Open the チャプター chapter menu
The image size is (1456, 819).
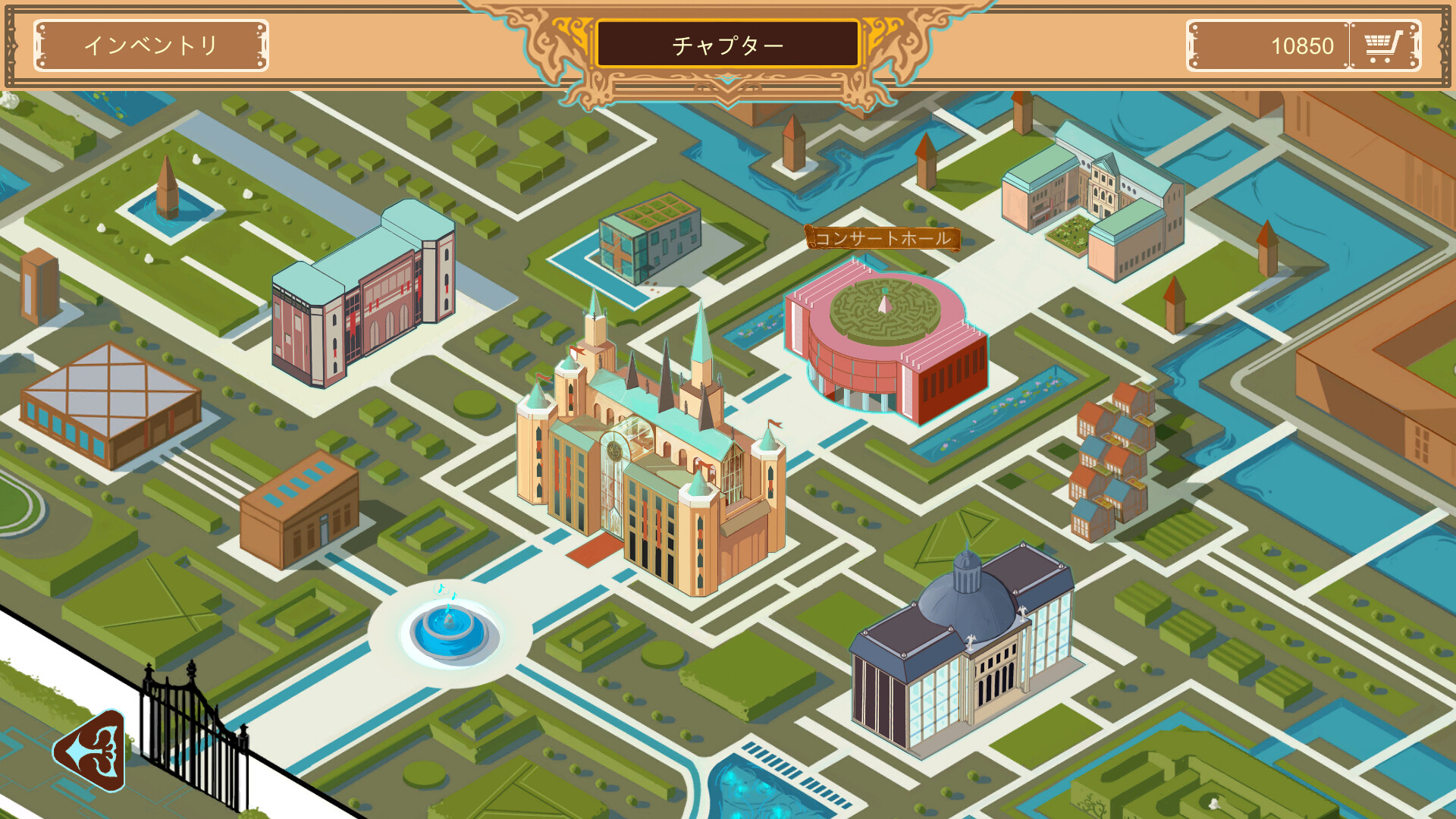click(727, 45)
